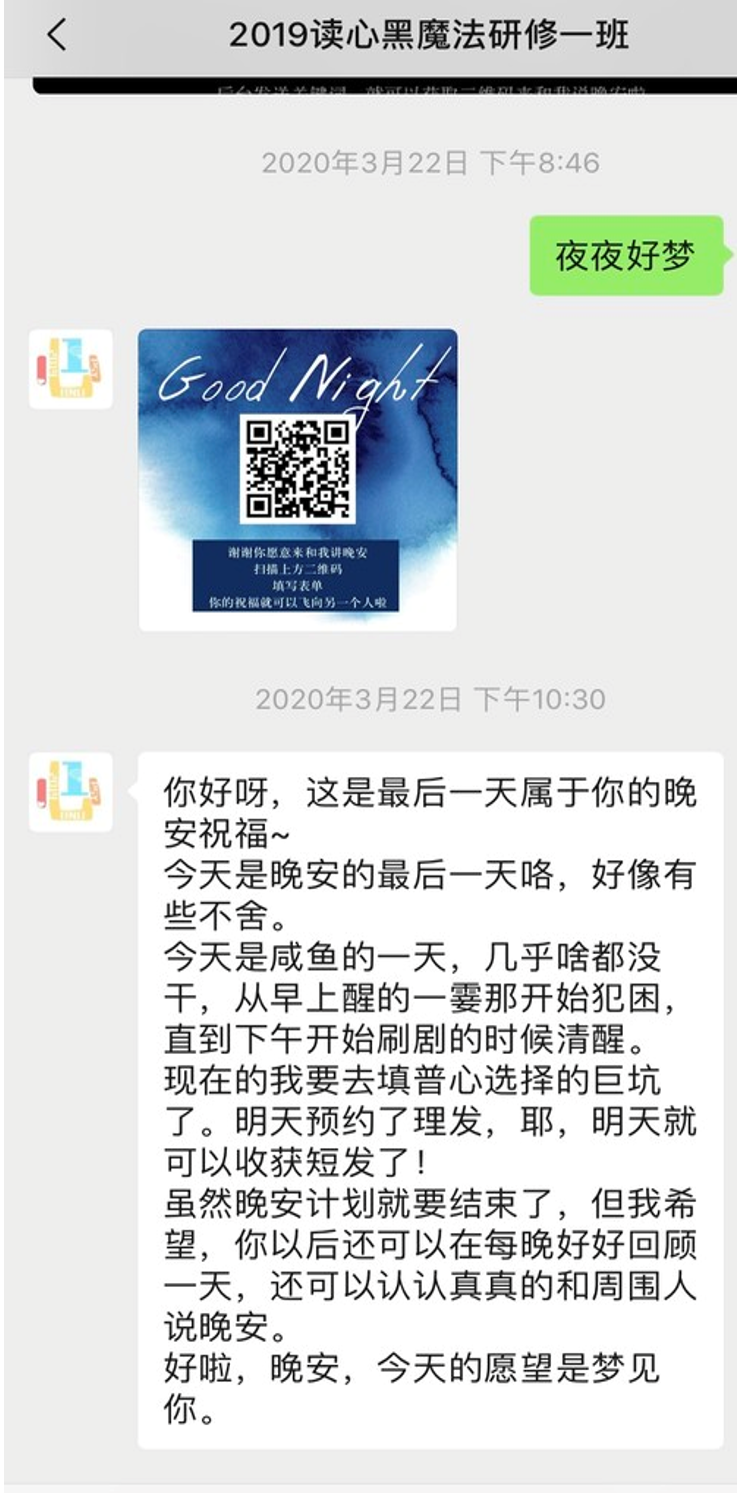Tap the avatar beside the 晚安祝福 message
The height and width of the screenshot is (1493, 737).
point(70,792)
